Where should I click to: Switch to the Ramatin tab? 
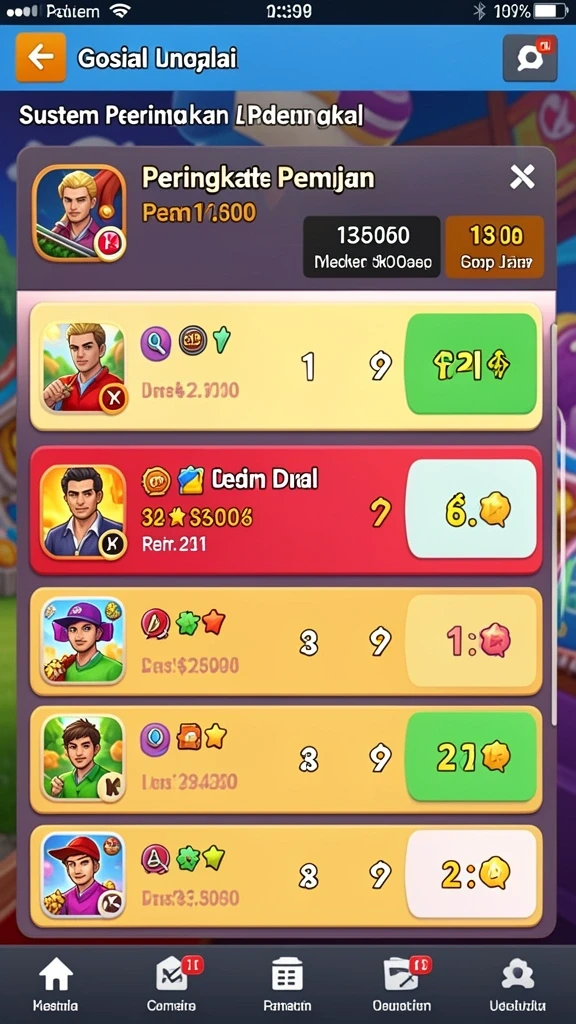(287, 985)
